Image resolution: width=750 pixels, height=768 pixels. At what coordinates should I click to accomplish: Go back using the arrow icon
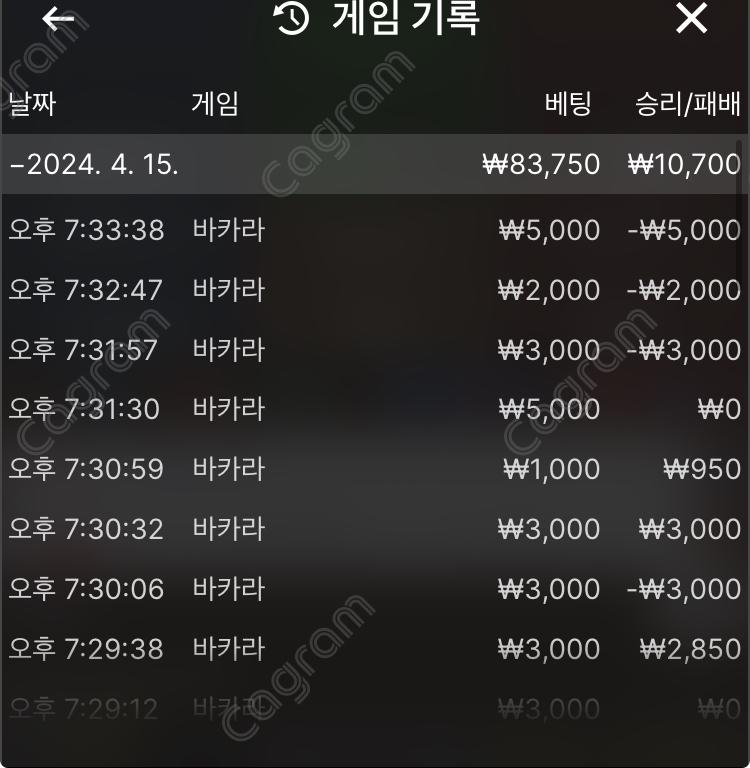[x=58, y=20]
